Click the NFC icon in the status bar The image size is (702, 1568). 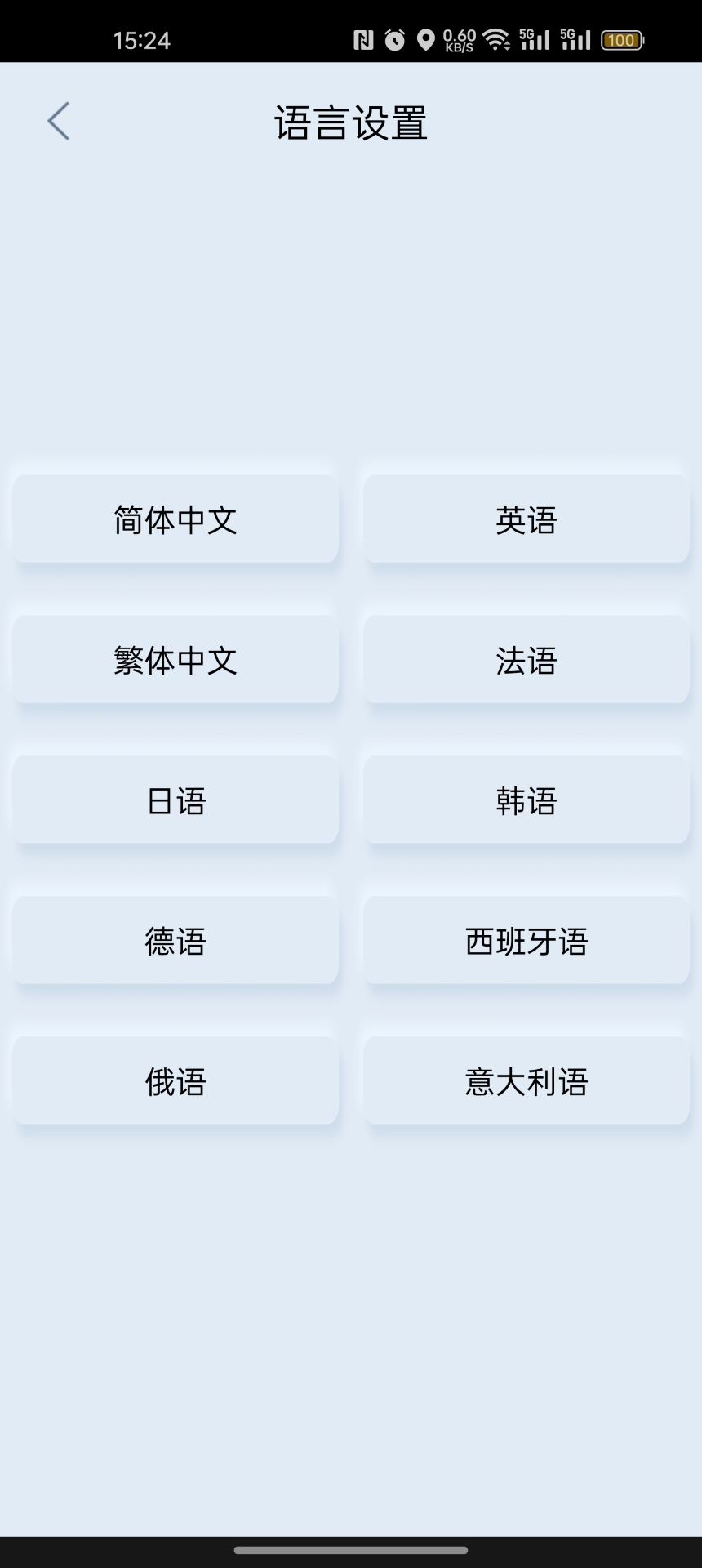[x=365, y=39]
